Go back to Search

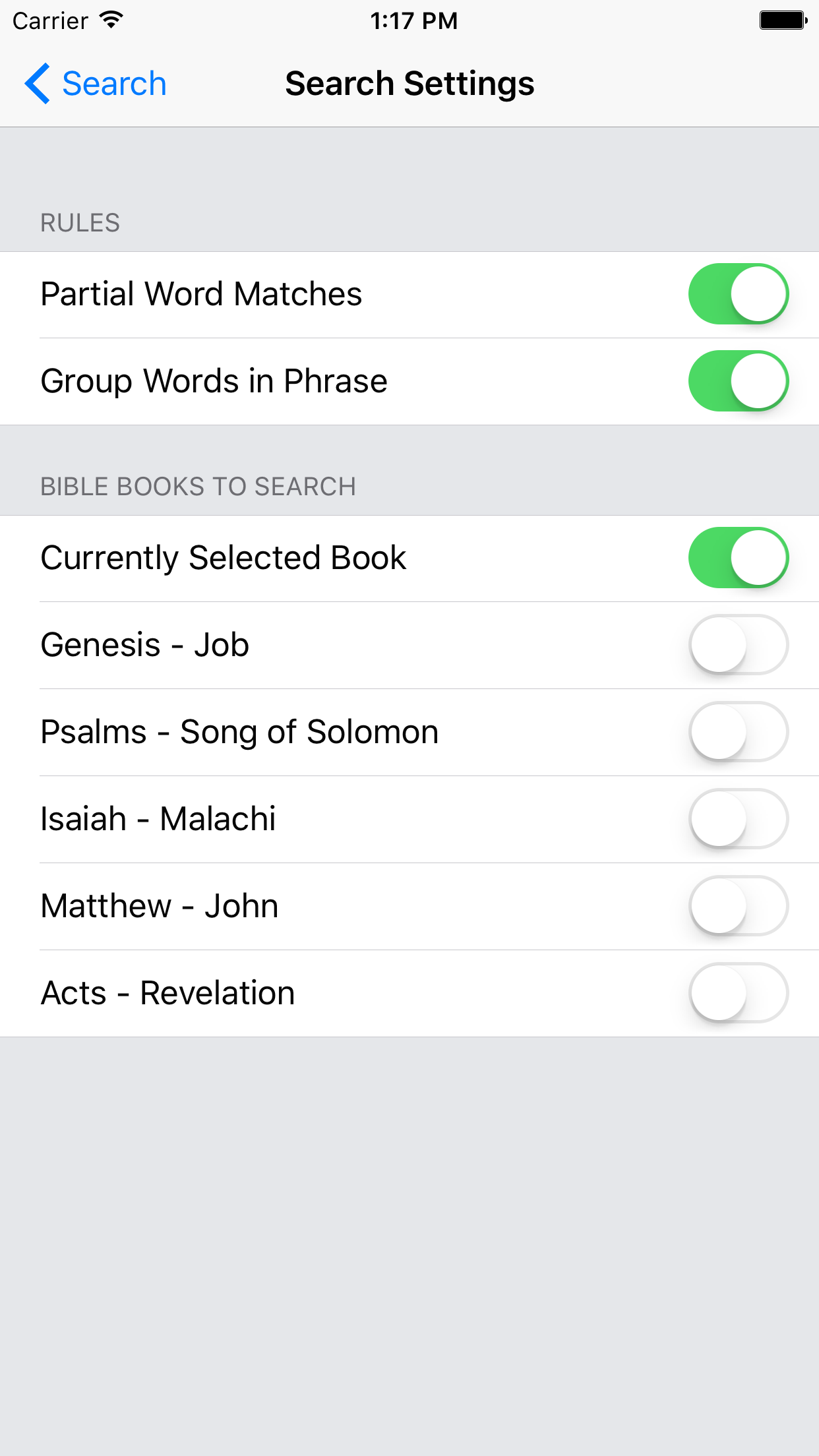96,84
